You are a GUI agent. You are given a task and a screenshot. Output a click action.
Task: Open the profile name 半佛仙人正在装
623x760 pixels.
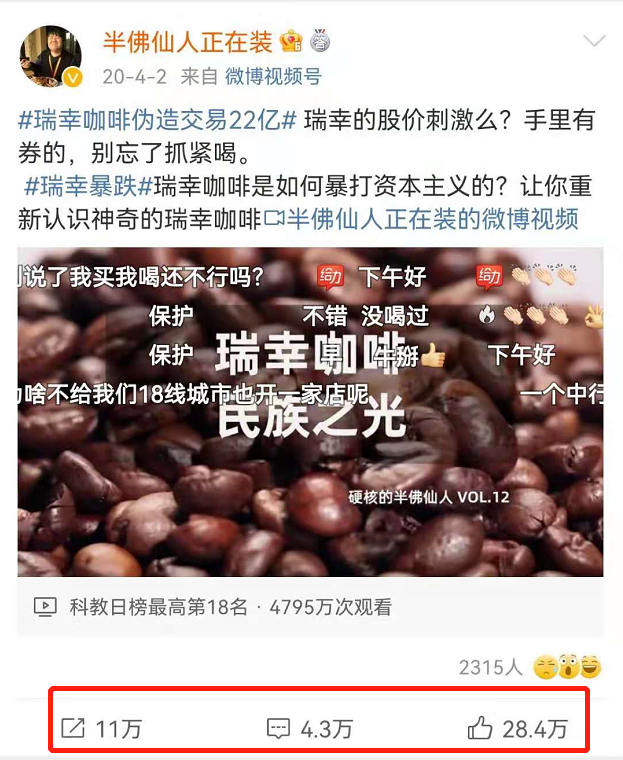pyautogui.click(x=187, y=42)
